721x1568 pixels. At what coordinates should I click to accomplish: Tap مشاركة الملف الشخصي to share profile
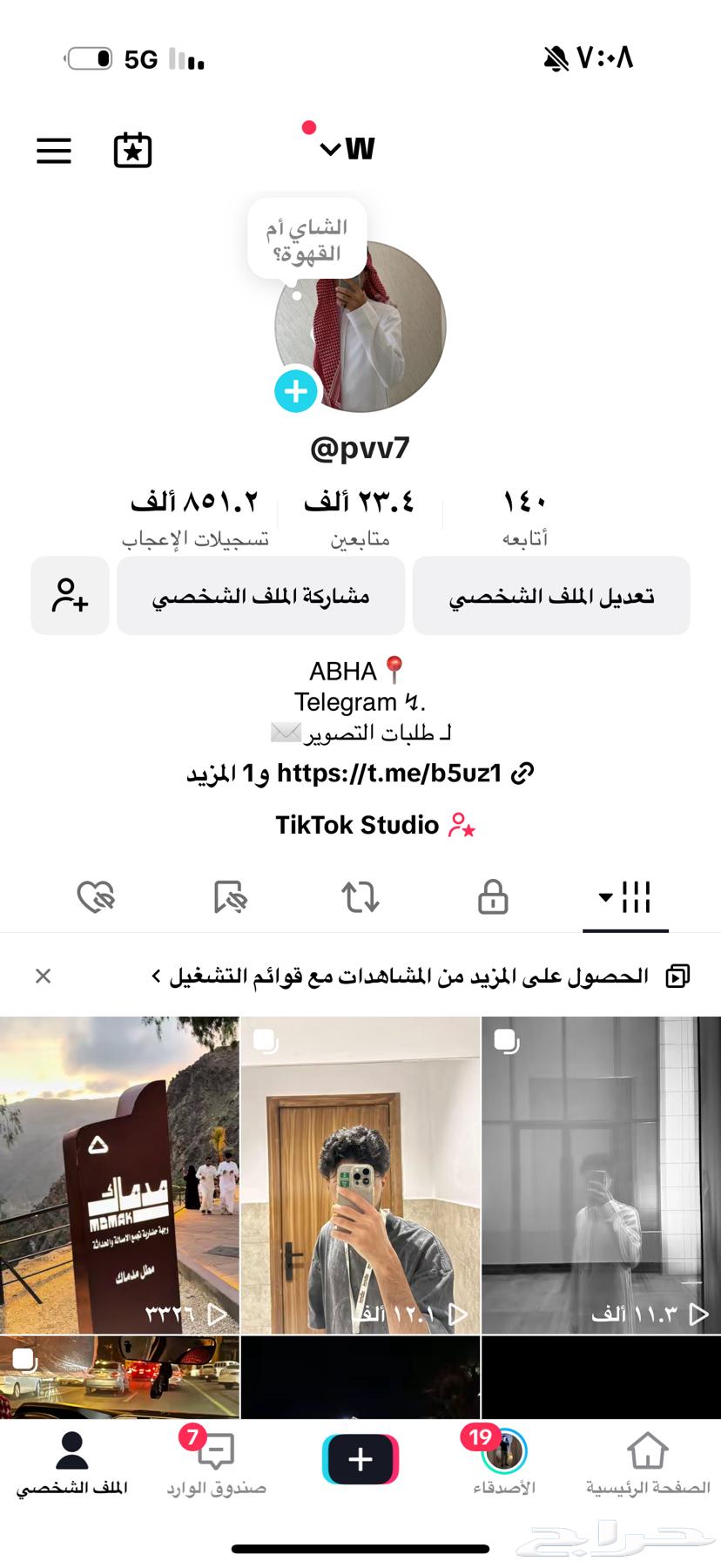(260, 596)
